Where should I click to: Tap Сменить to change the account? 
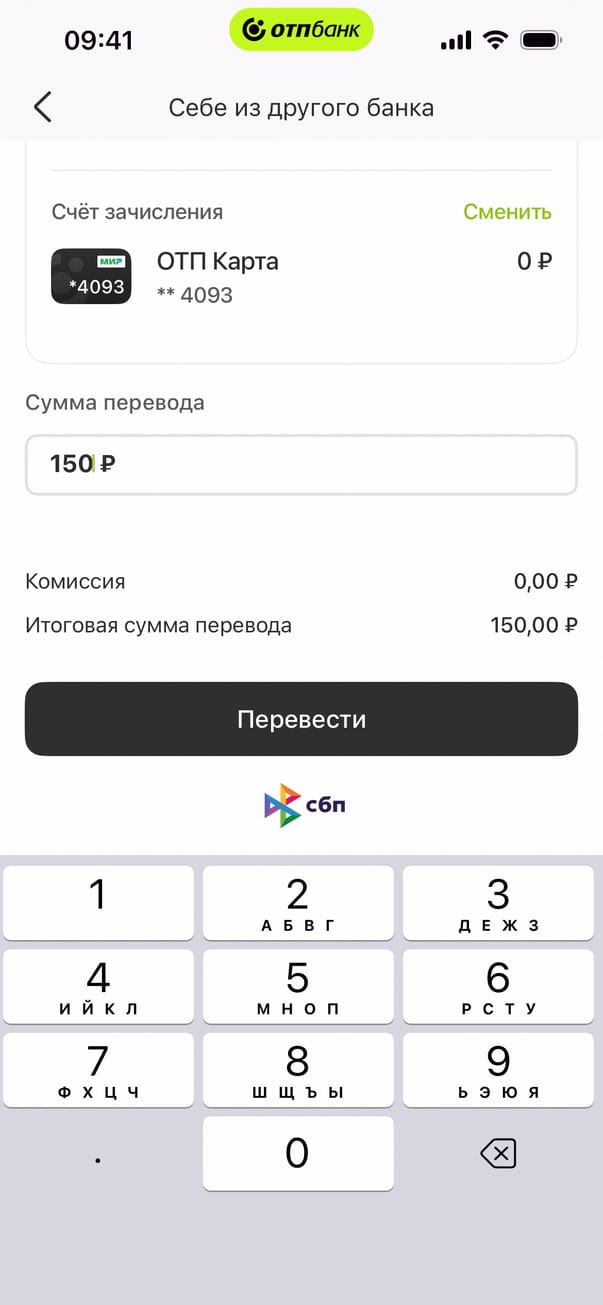(x=507, y=212)
